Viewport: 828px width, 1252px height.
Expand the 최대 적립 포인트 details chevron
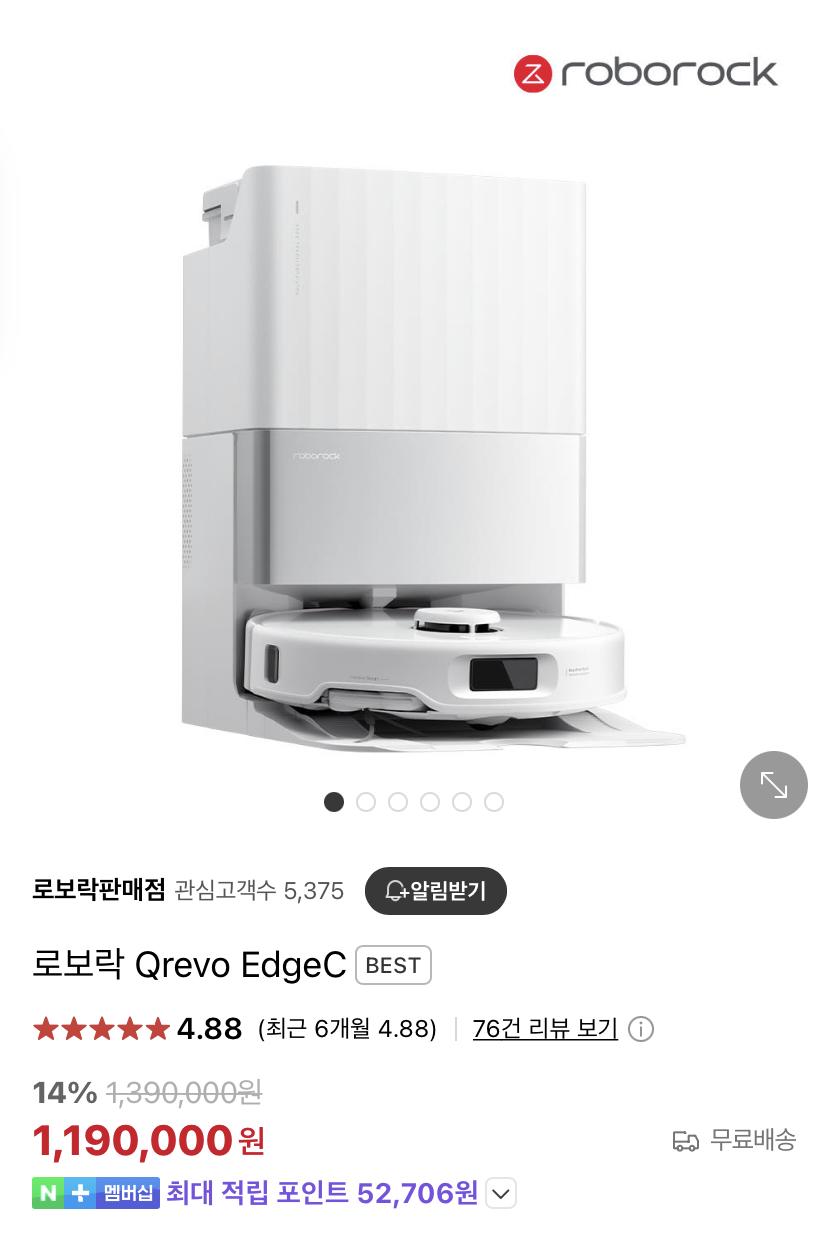click(501, 1193)
